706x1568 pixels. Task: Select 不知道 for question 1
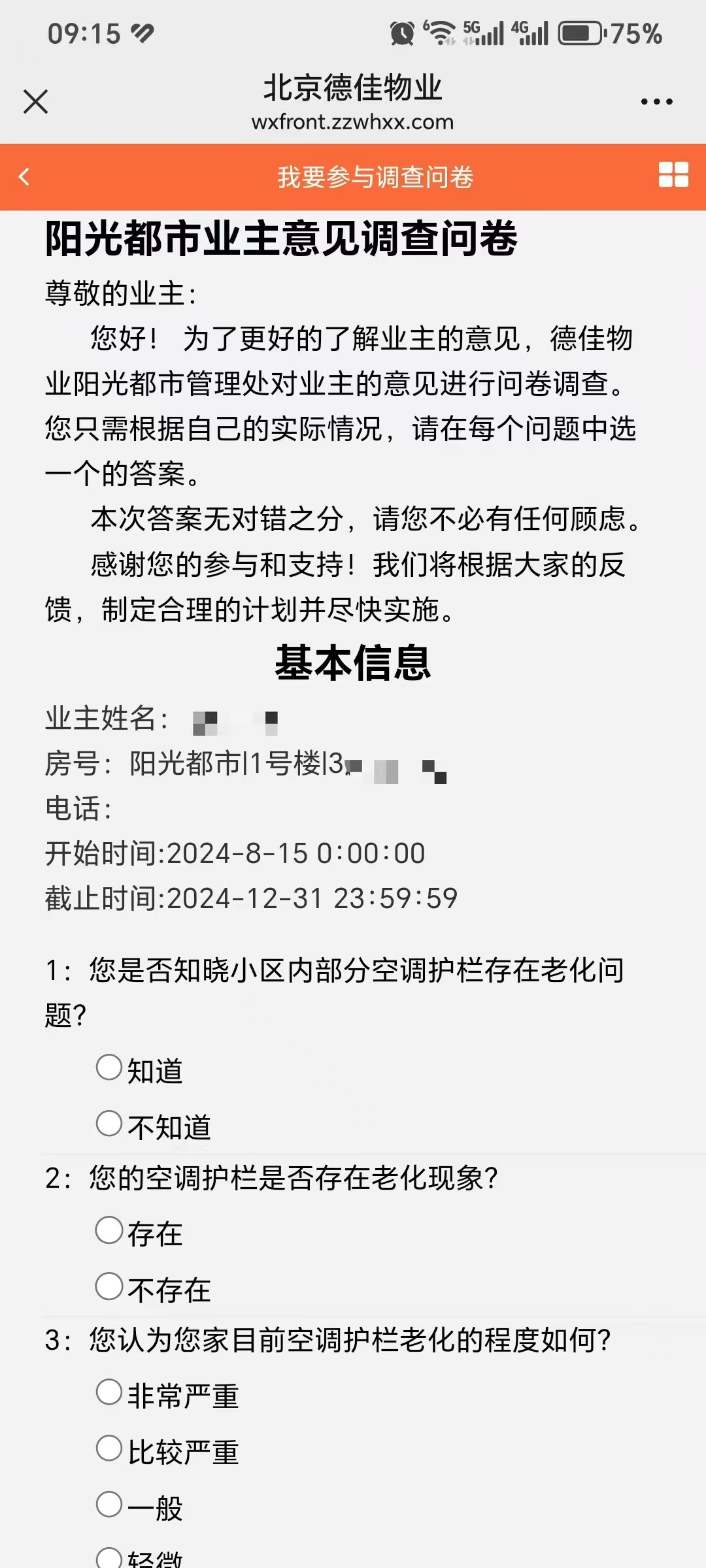pos(109,1124)
